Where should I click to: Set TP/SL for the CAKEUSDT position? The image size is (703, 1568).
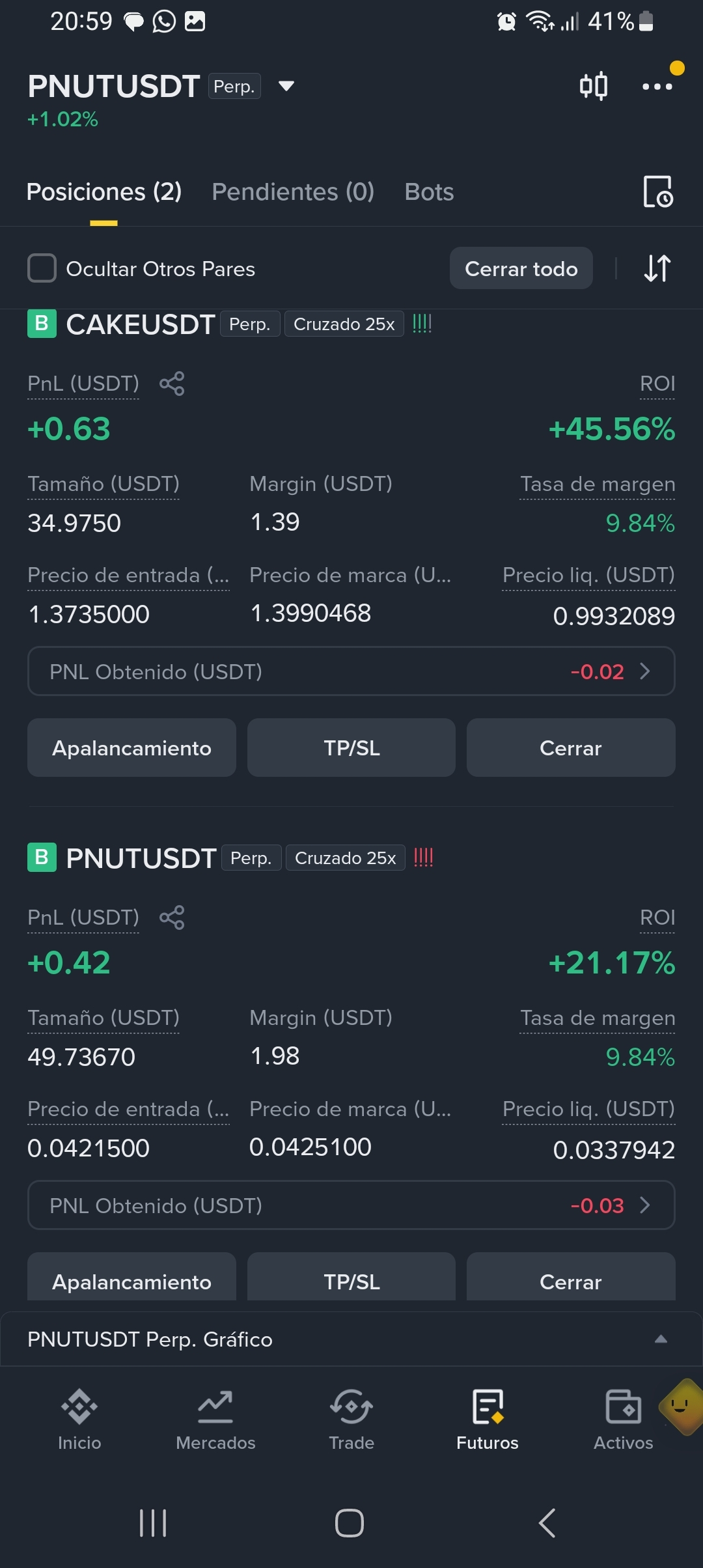click(x=351, y=748)
